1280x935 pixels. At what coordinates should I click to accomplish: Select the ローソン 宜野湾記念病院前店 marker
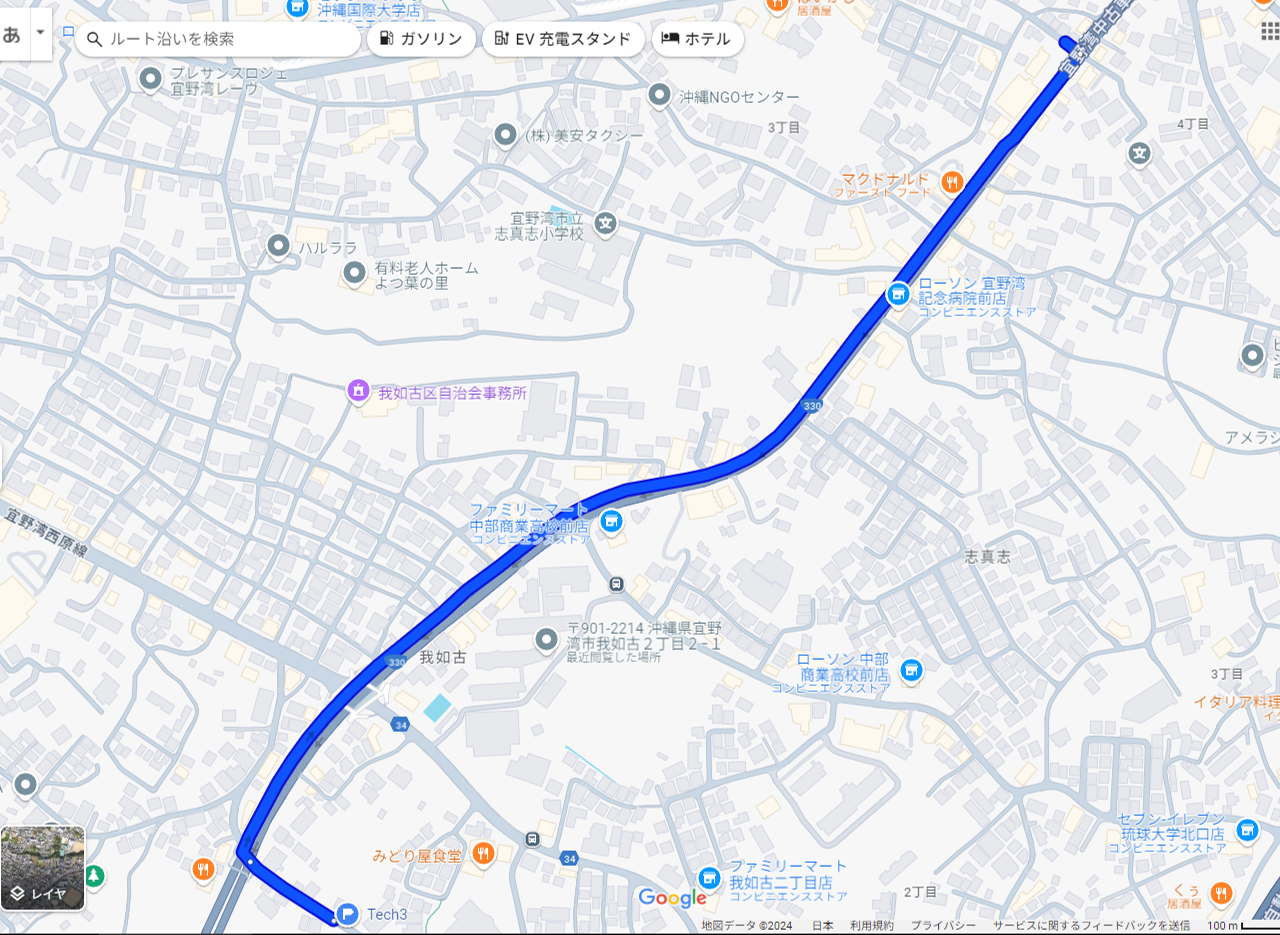pyautogui.click(x=898, y=294)
